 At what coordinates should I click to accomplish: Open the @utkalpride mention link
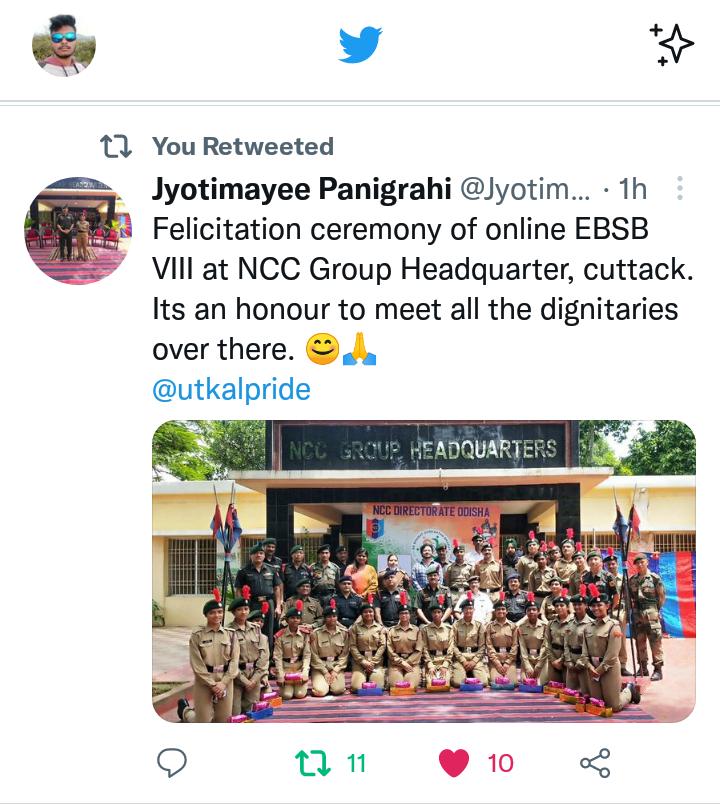[x=231, y=389]
